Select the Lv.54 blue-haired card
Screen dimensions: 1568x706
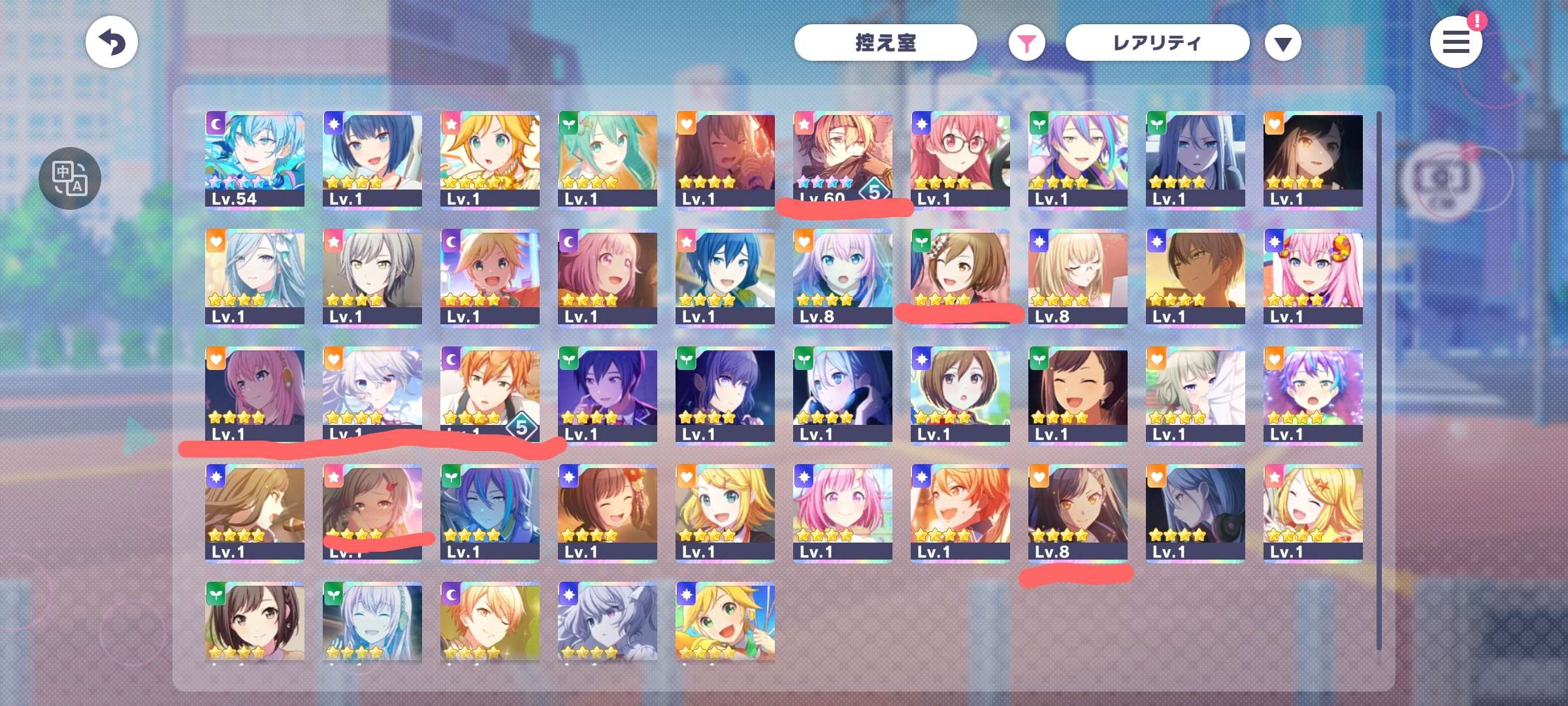[x=255, y=159]
